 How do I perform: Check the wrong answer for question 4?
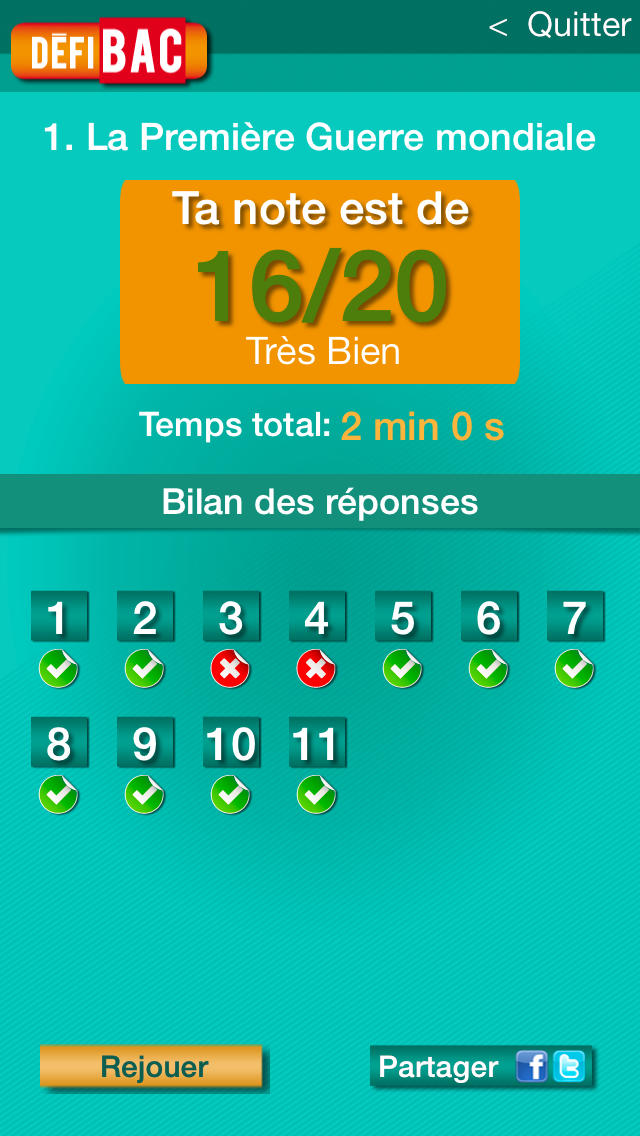317,617
